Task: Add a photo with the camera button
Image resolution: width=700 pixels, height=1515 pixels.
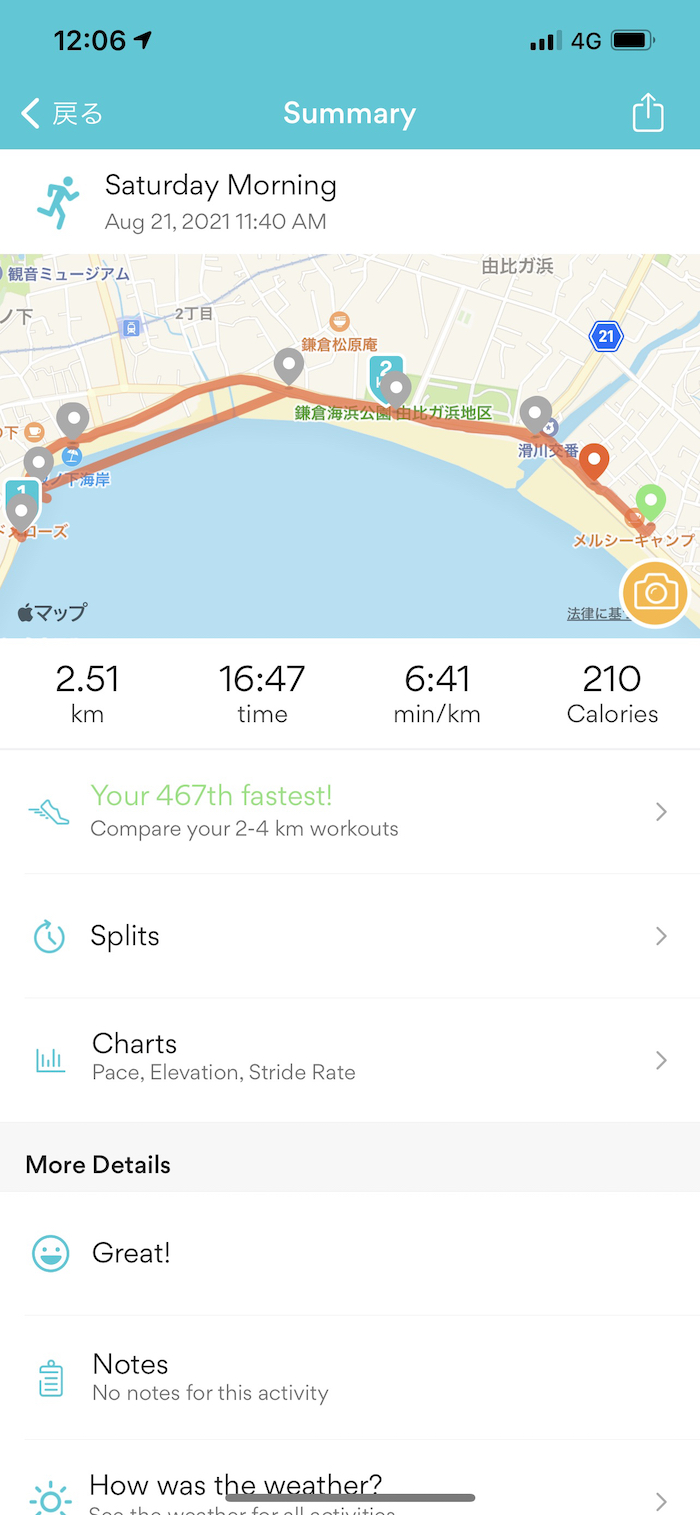Action: coord(655,594)
